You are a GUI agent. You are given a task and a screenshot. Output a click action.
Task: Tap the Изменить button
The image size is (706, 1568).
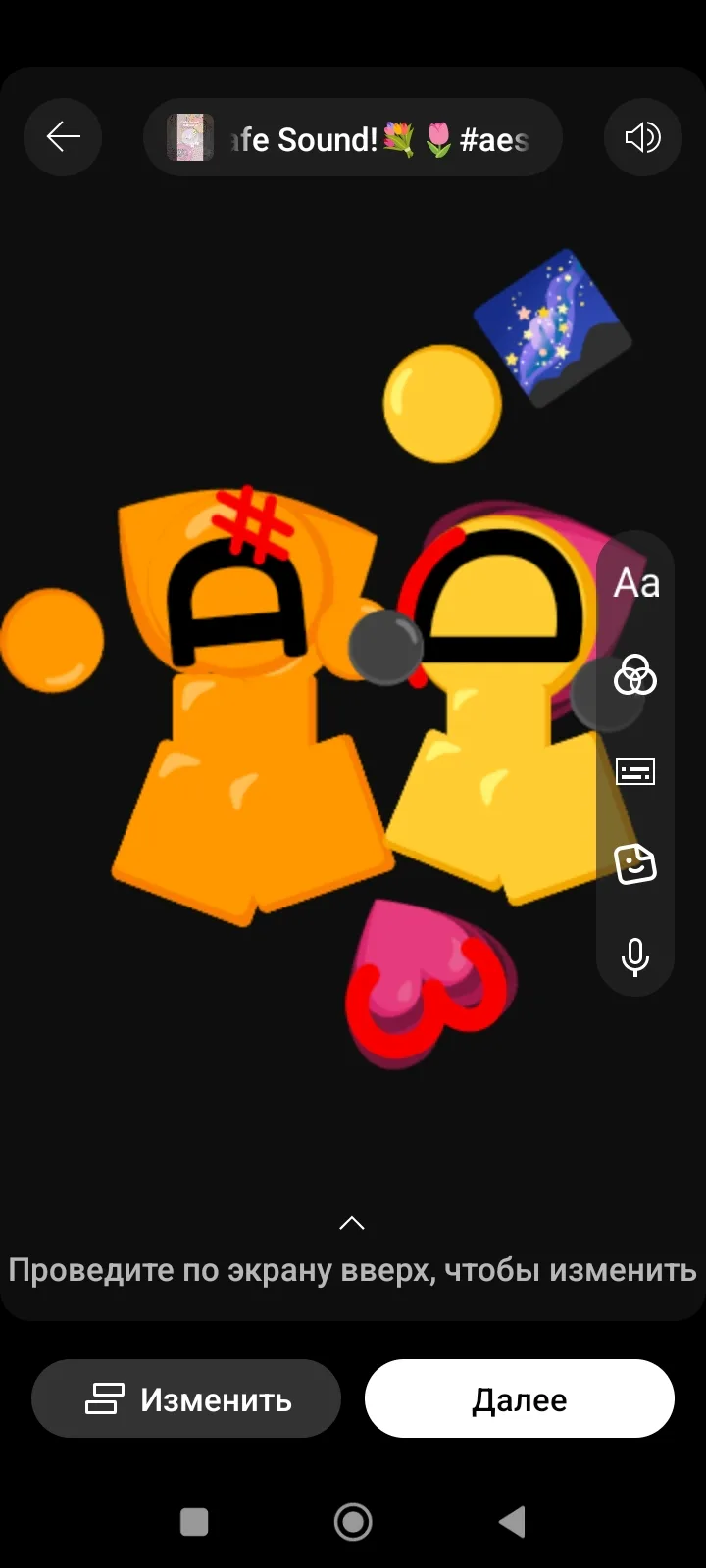(186, 1398)
